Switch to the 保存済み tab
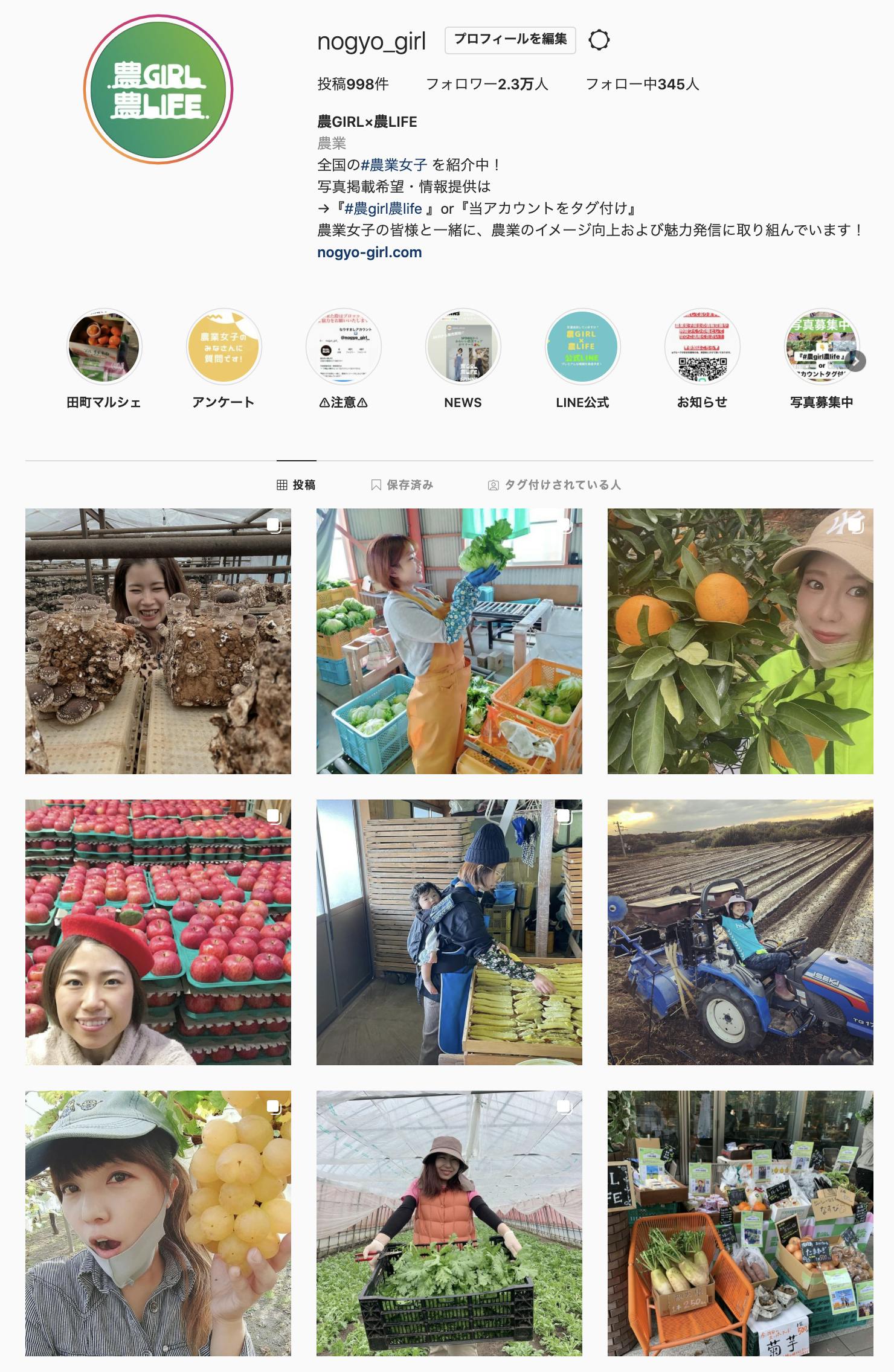894x1372 pixels. click(x=402, y=485)
